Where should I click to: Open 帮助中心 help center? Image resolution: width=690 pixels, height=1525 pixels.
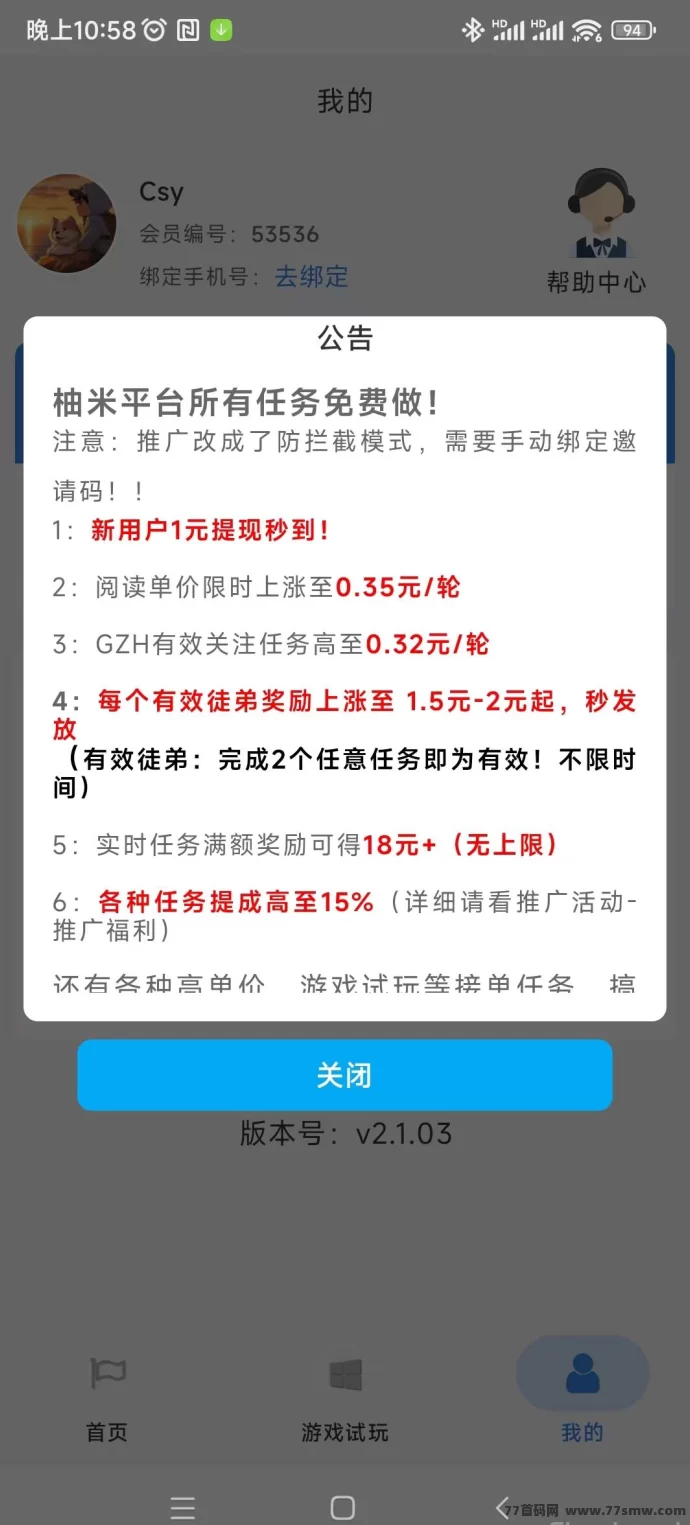(x=596, y=232)
